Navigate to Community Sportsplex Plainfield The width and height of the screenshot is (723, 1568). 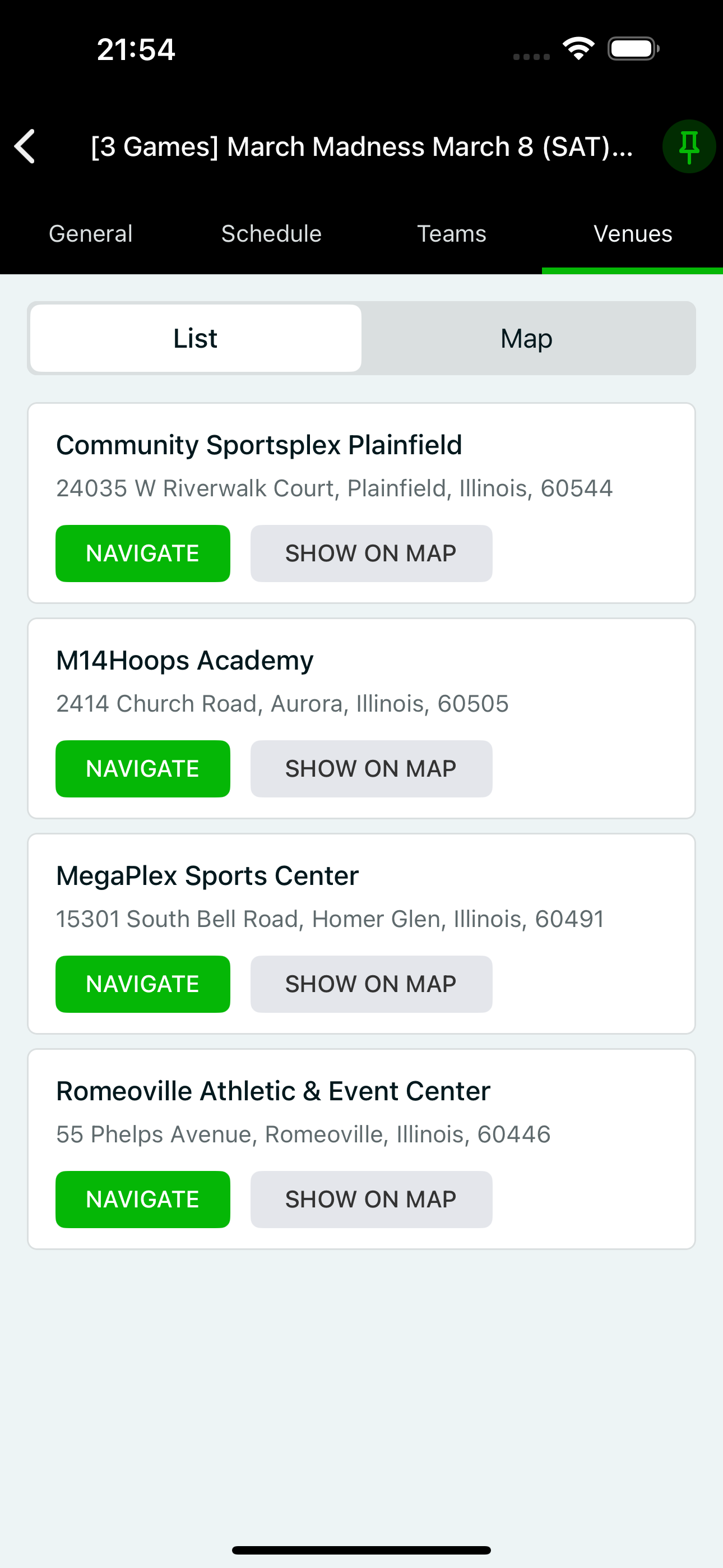(x=143, y=554)
